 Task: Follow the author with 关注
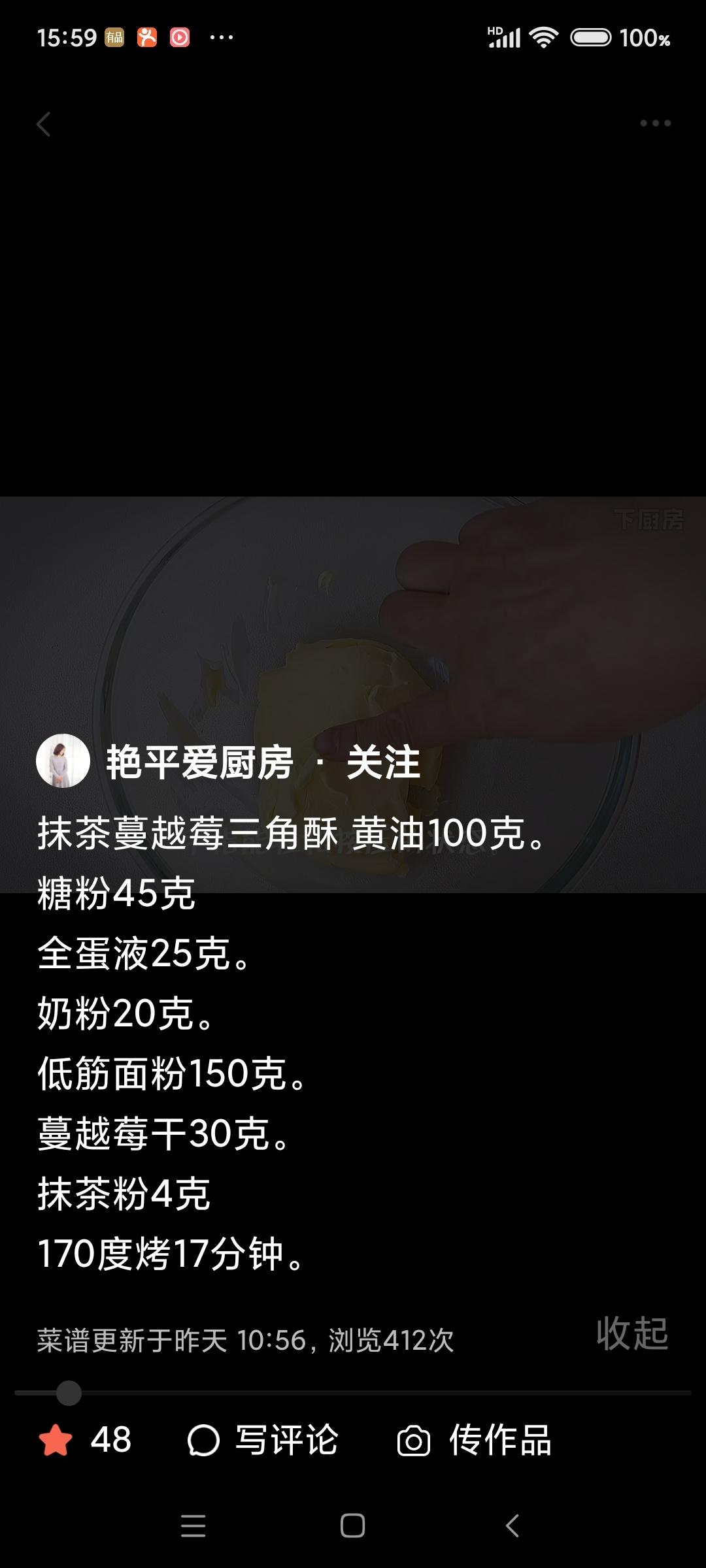383,762
